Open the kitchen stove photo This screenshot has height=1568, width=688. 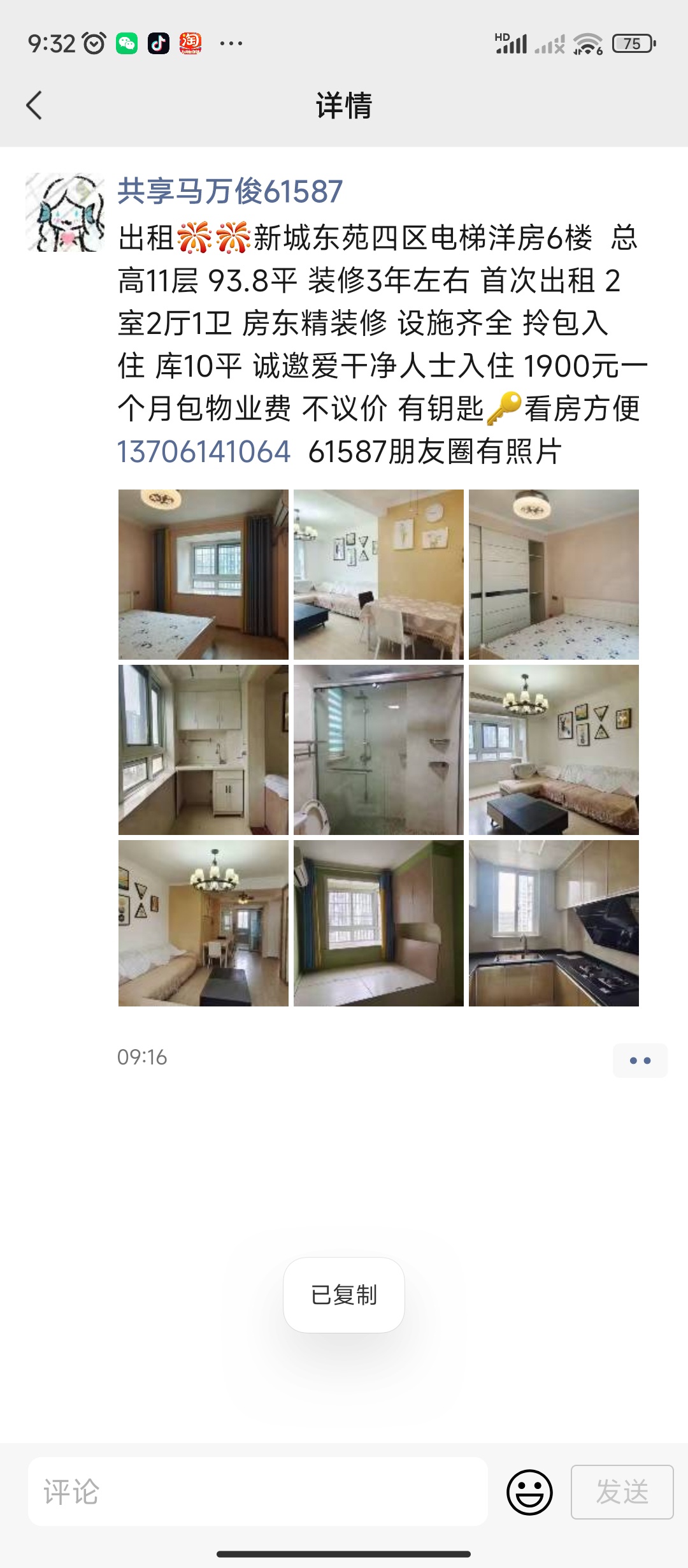[x=554, y=923]
